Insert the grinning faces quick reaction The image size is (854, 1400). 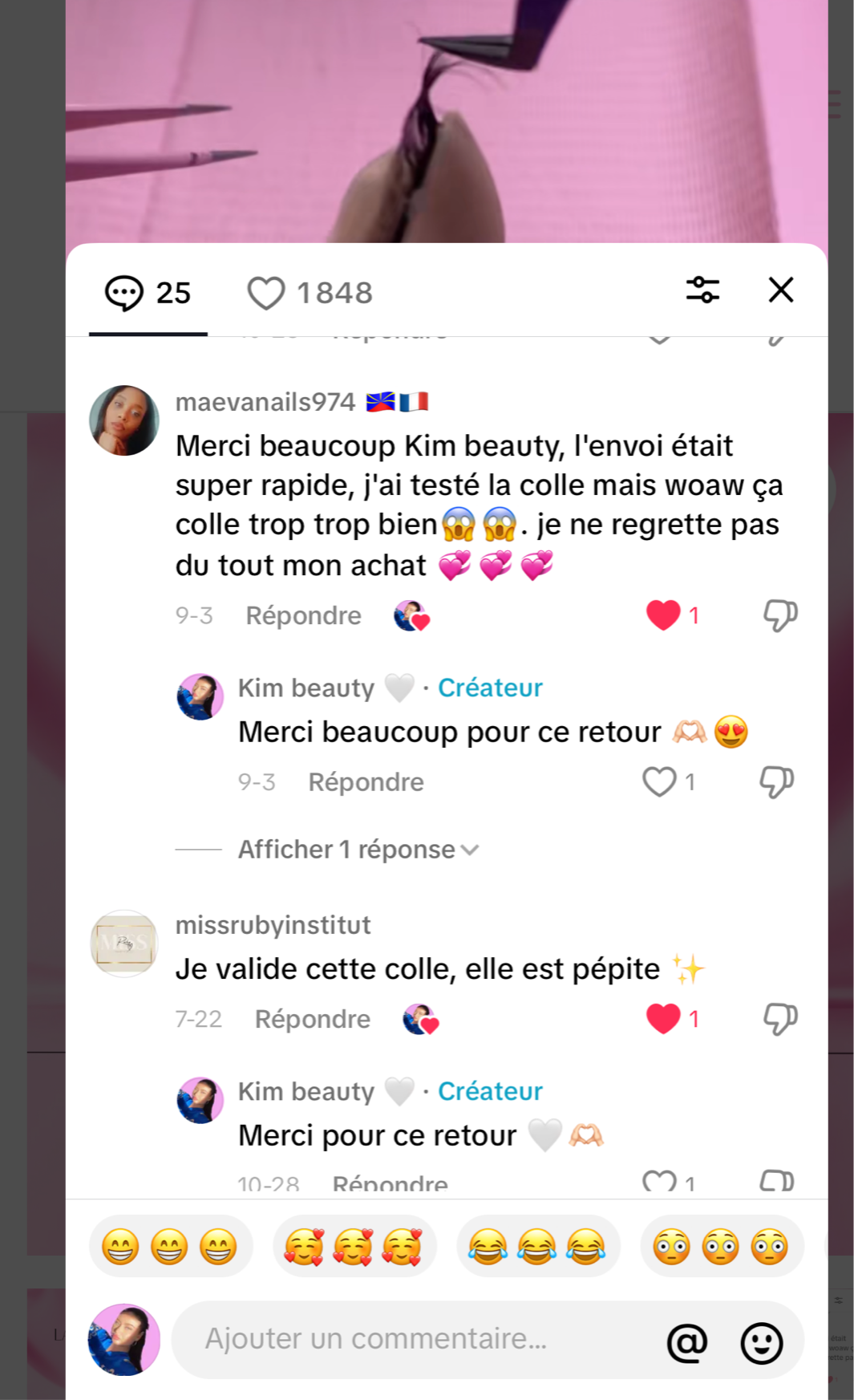pos(170,1247)
